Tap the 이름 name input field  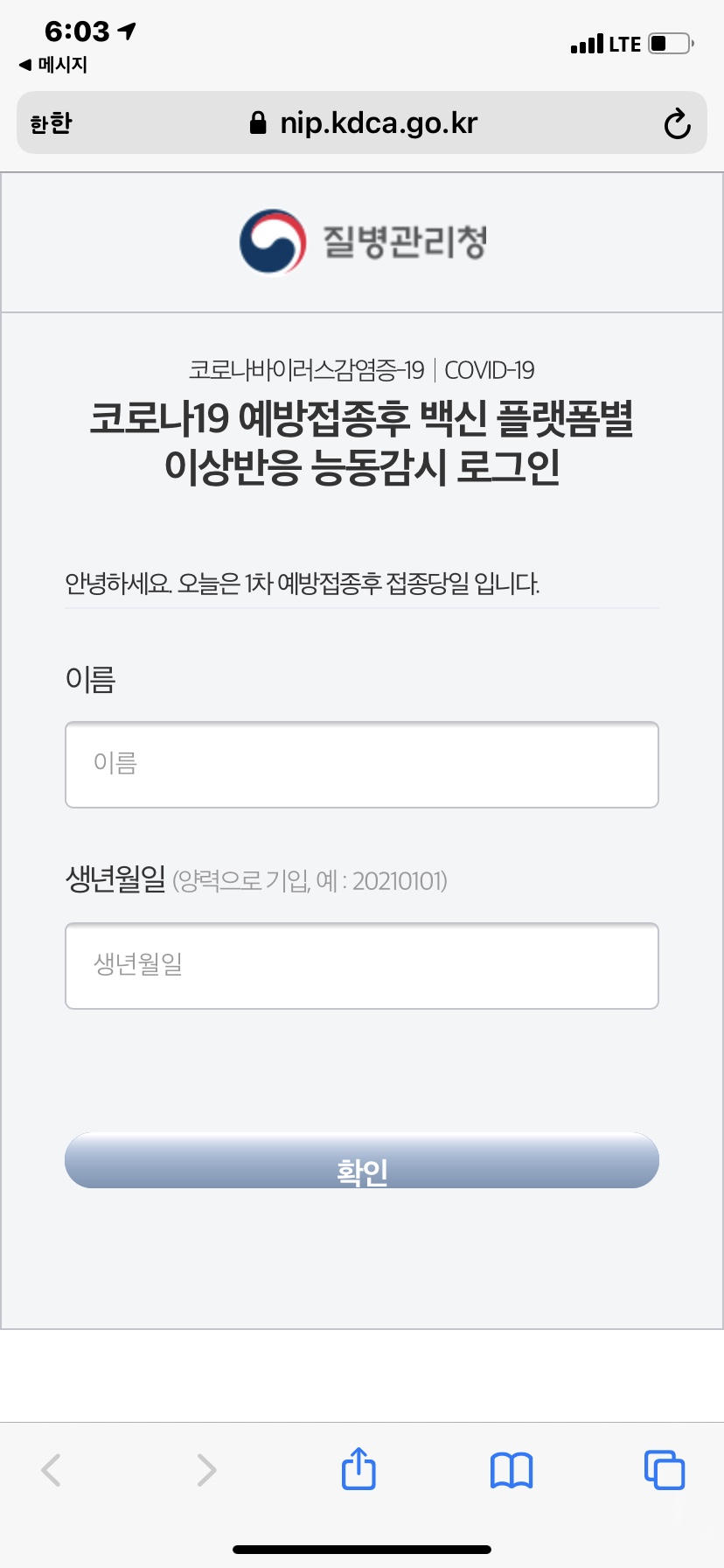pyautogui.click(x=362, y=765)
